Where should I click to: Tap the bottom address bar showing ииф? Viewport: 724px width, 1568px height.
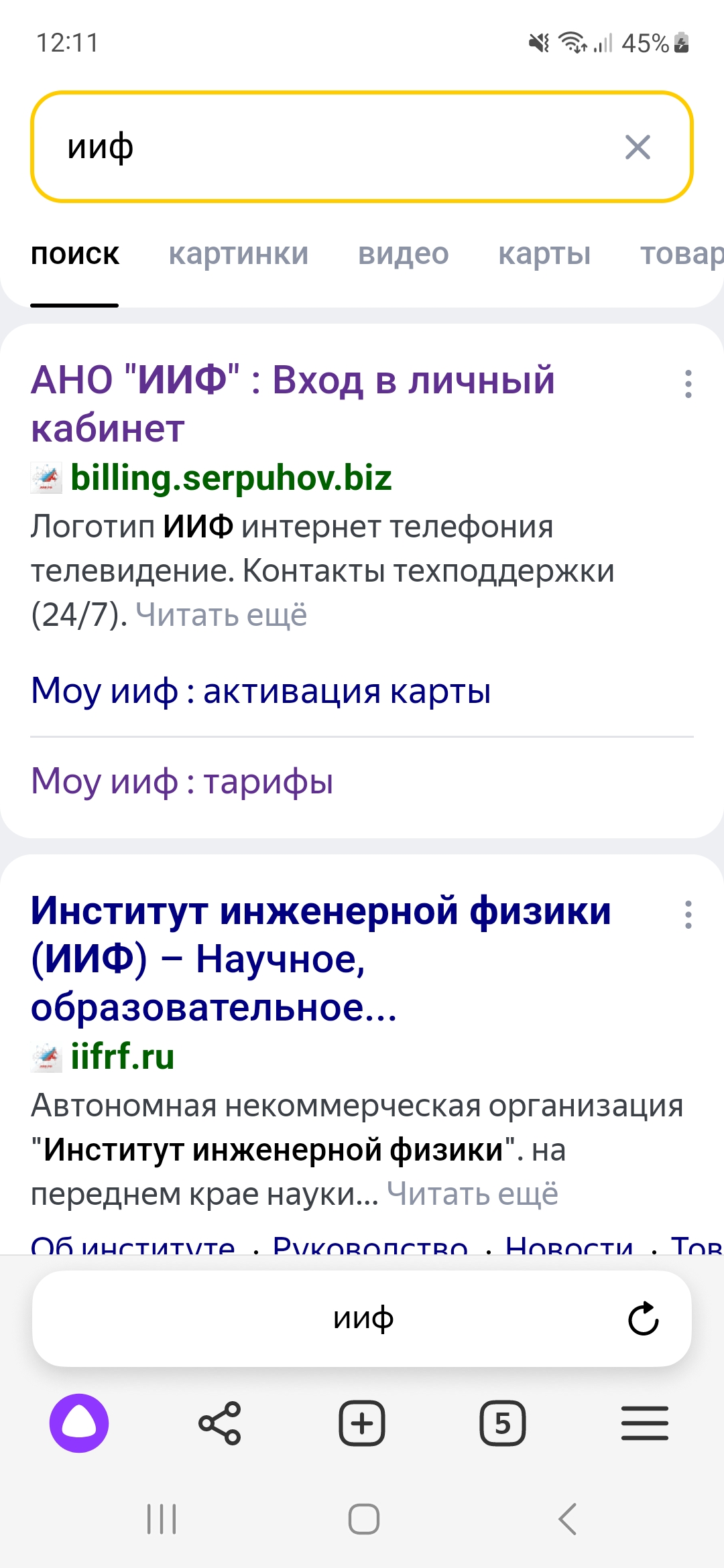[x=362, y=1319]
